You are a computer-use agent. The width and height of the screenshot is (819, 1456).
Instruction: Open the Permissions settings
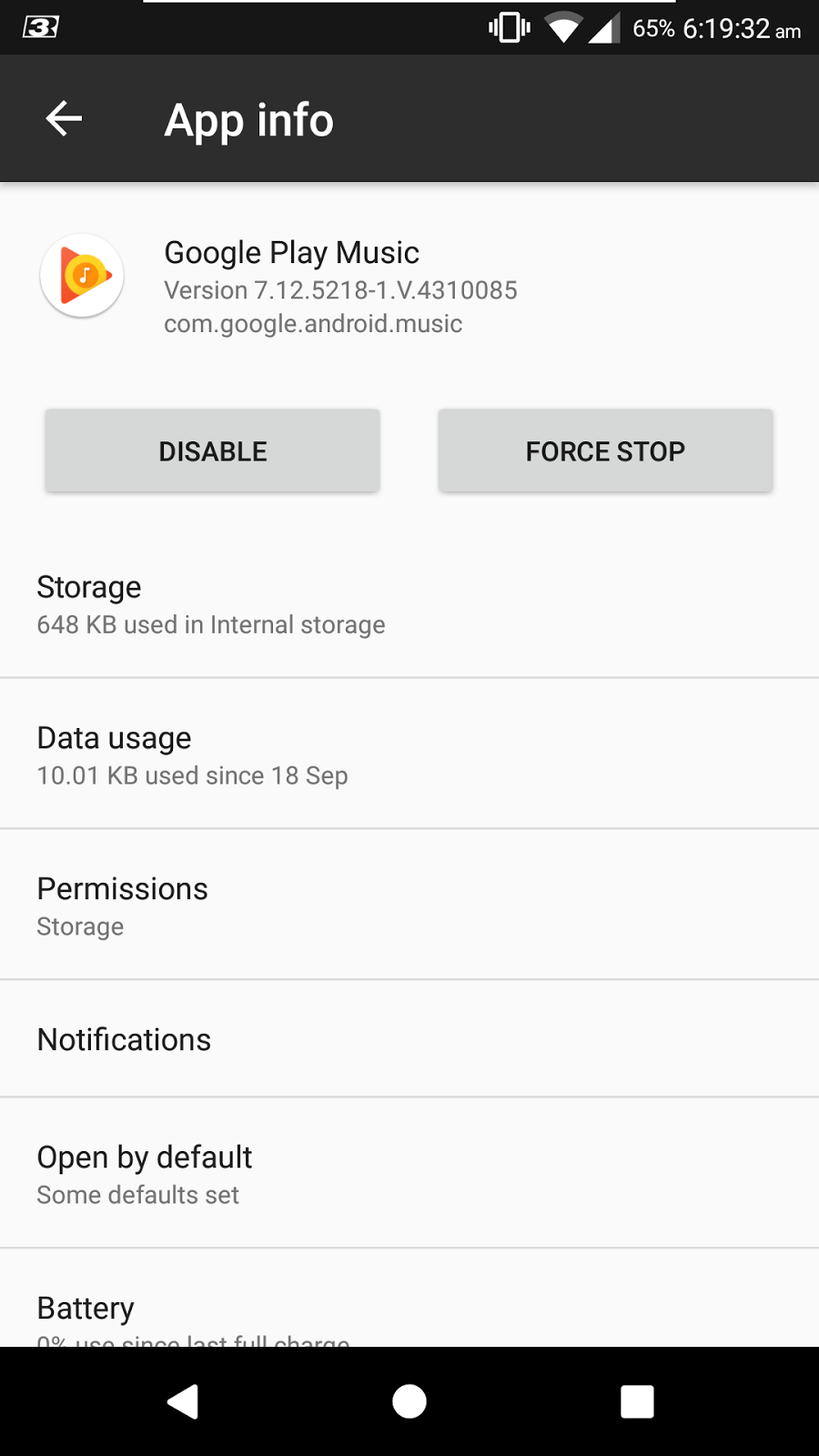tap(409, 906)
